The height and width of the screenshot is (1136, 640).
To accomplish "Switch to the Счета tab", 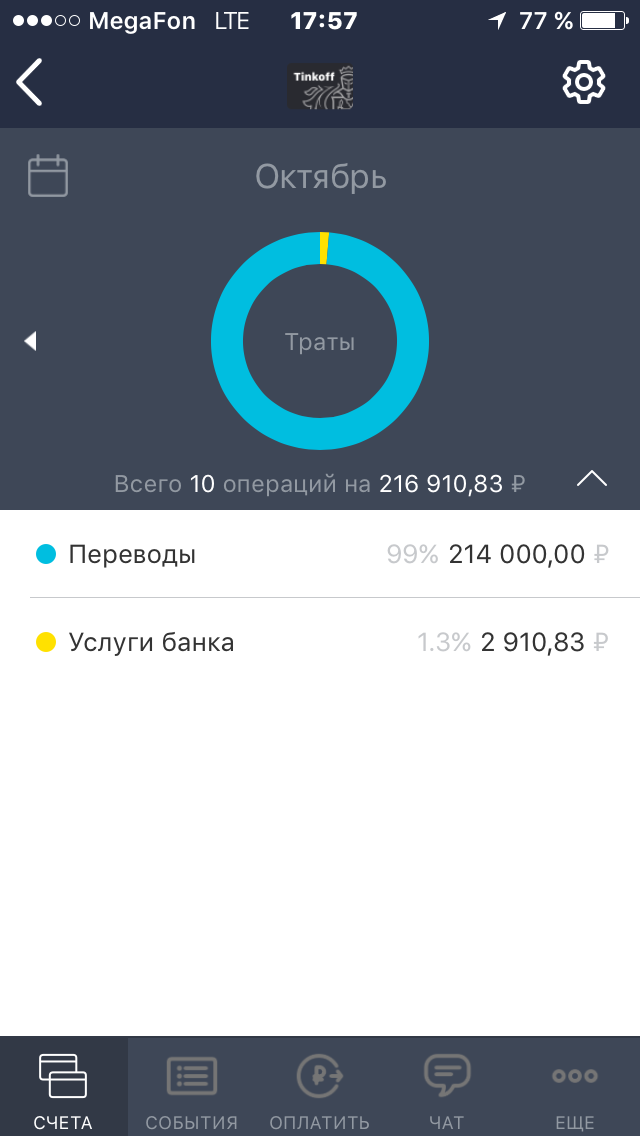I will 63,1087.
